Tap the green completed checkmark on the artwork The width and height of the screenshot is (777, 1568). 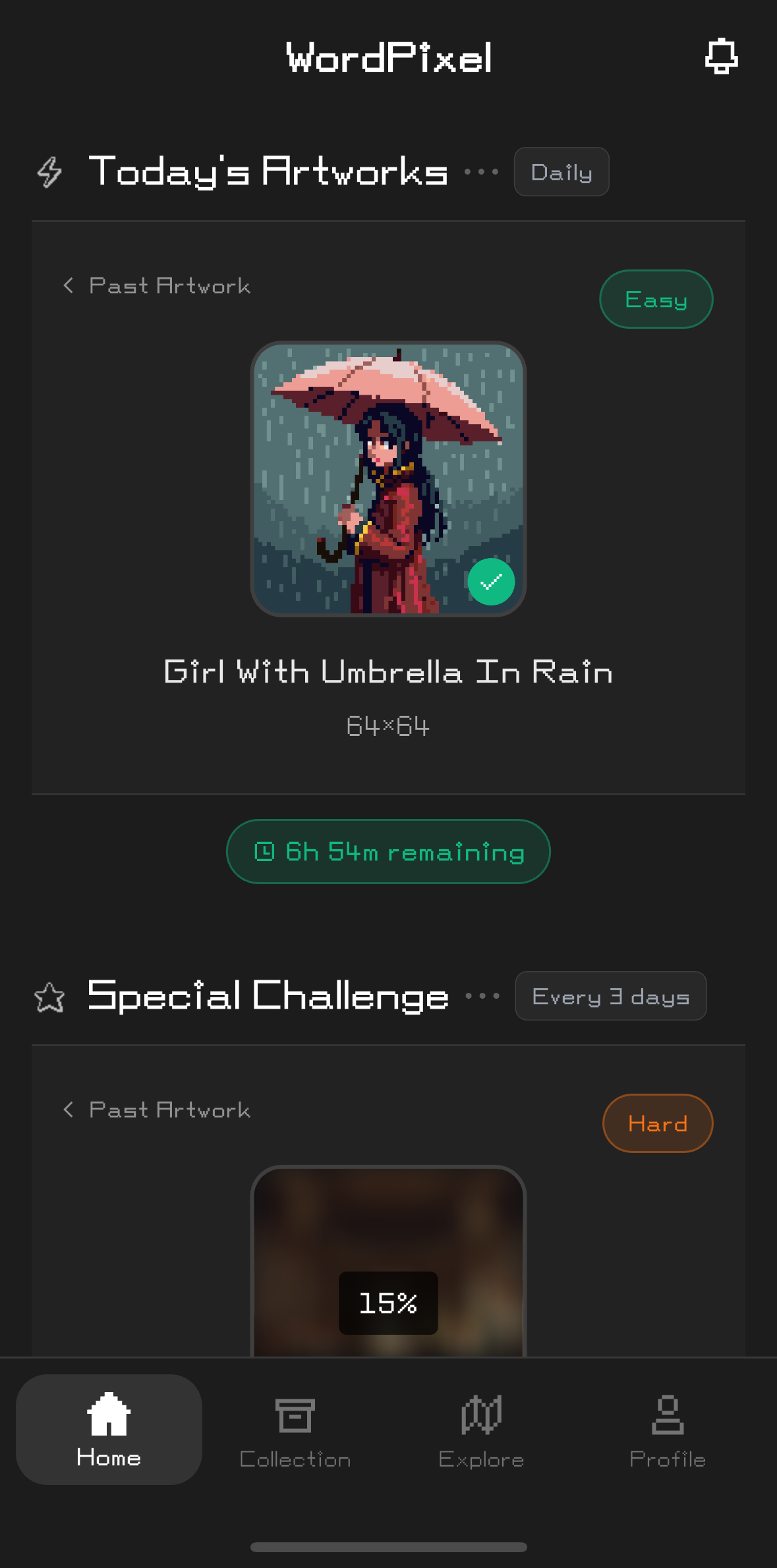490,580
